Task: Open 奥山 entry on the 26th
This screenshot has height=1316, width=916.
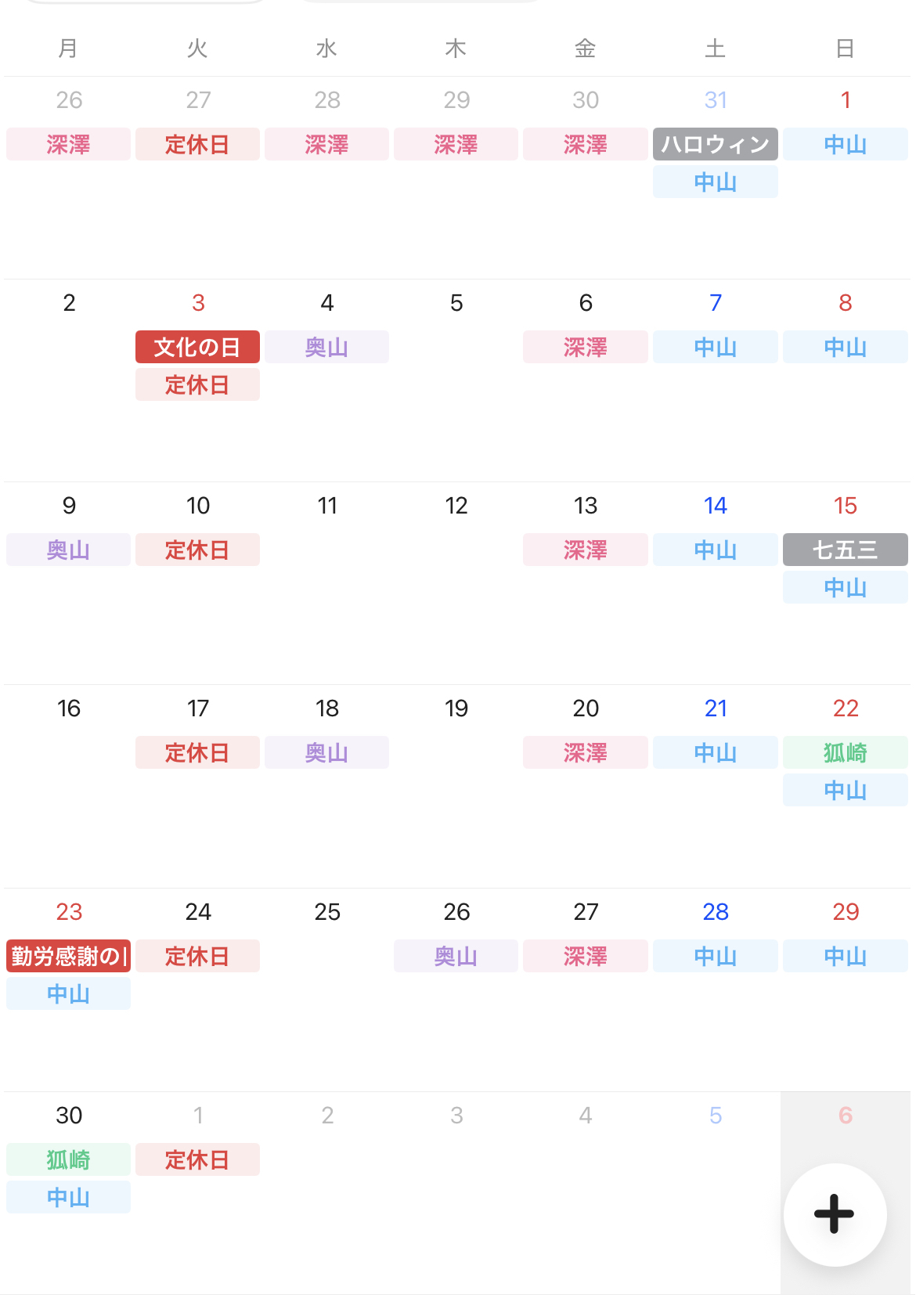Action: coord(456,956)
